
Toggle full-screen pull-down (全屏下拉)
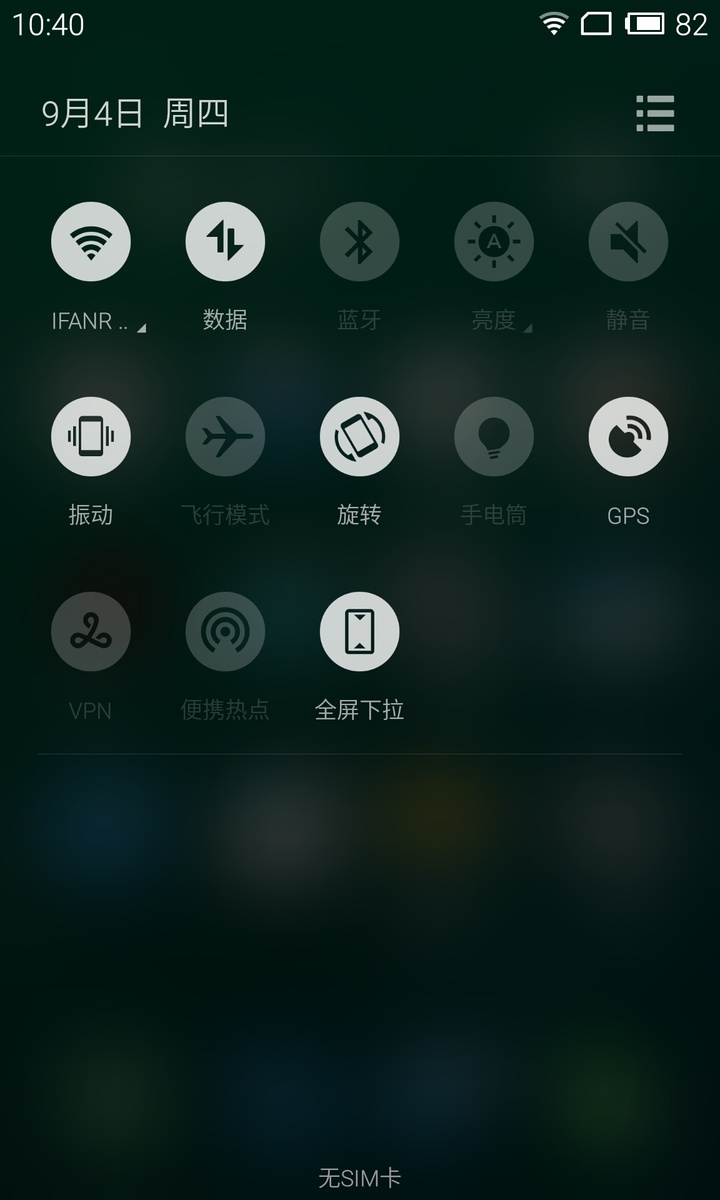[359, 632]
